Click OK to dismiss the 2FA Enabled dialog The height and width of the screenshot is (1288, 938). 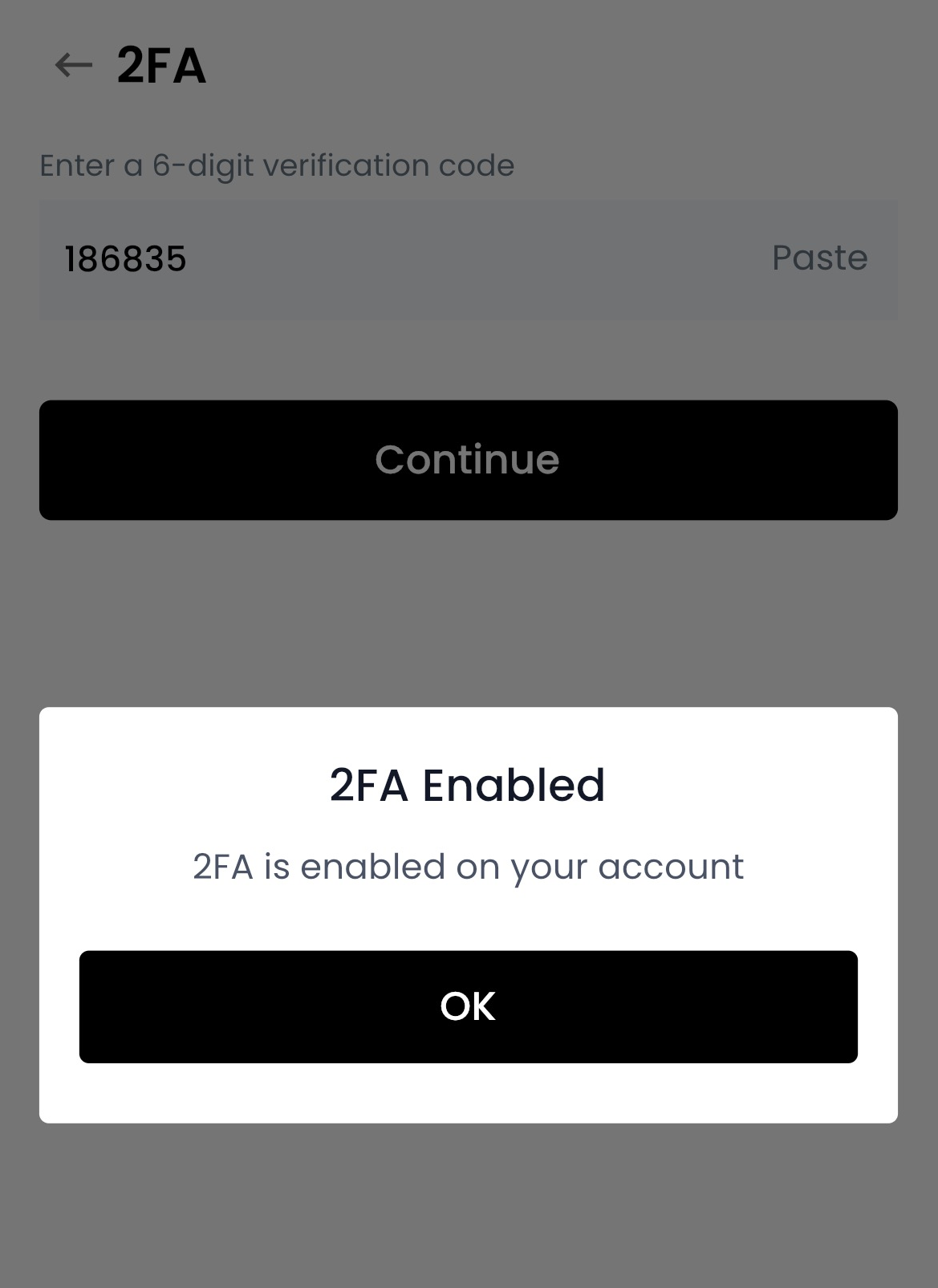coord(469,1006)
